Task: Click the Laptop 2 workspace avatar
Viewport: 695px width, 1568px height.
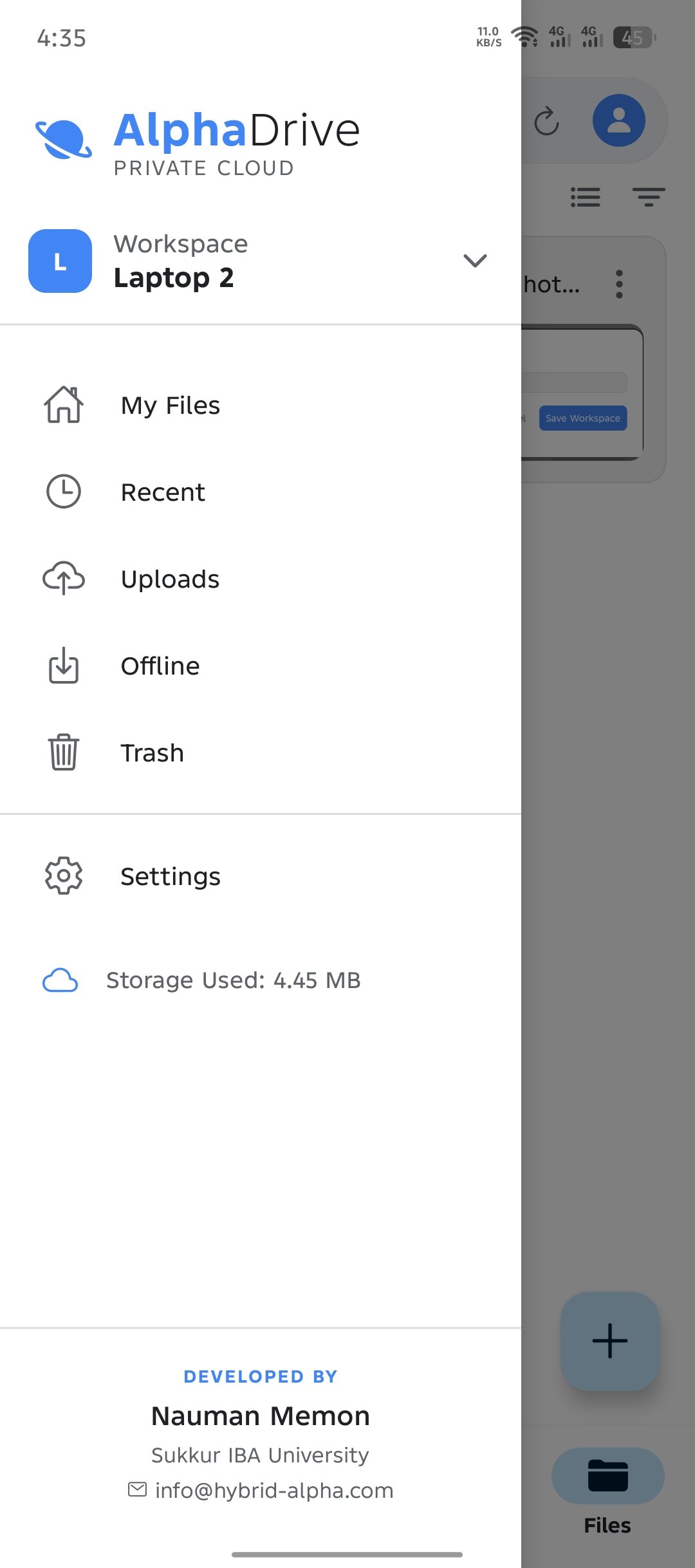Action: click(60, 261)
